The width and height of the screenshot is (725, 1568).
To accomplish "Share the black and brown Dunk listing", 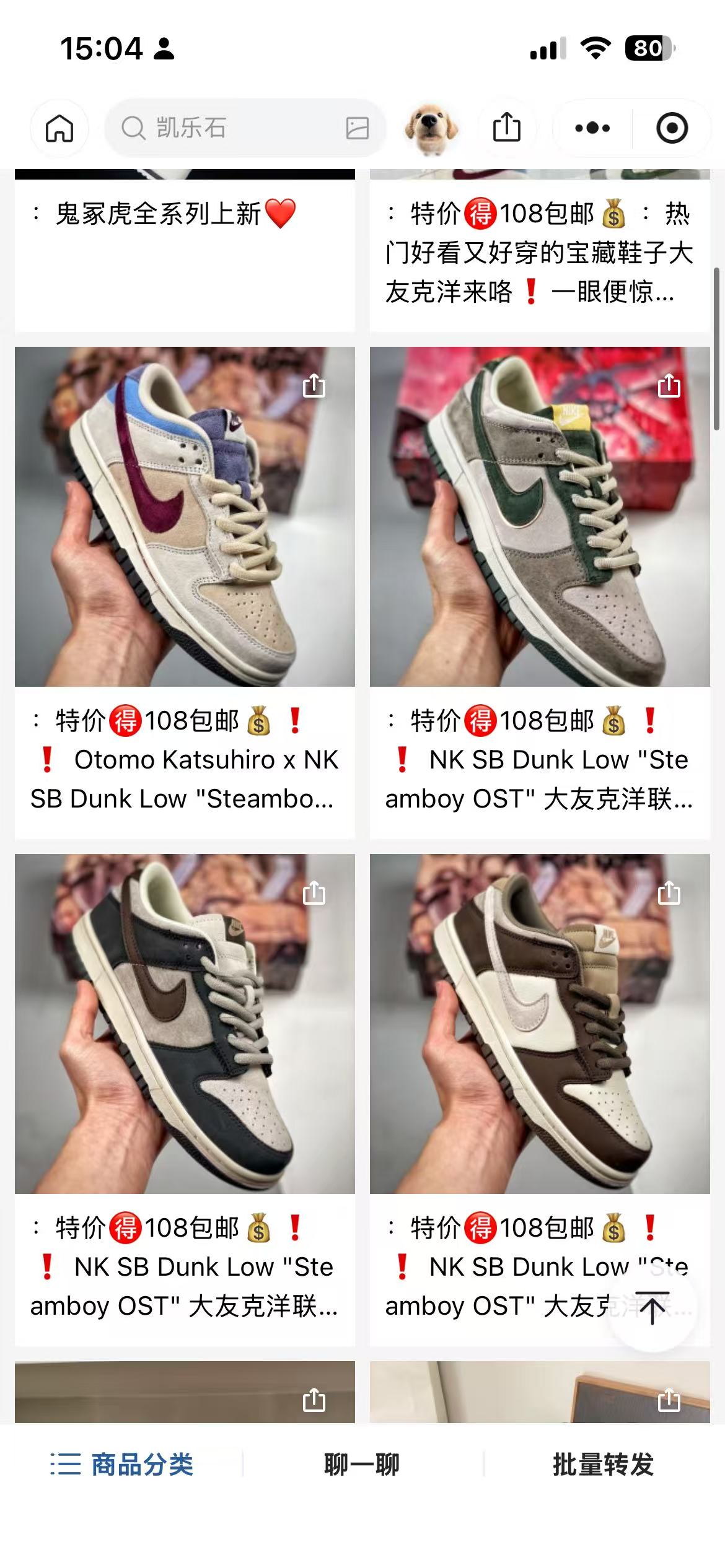I will 314,893.
